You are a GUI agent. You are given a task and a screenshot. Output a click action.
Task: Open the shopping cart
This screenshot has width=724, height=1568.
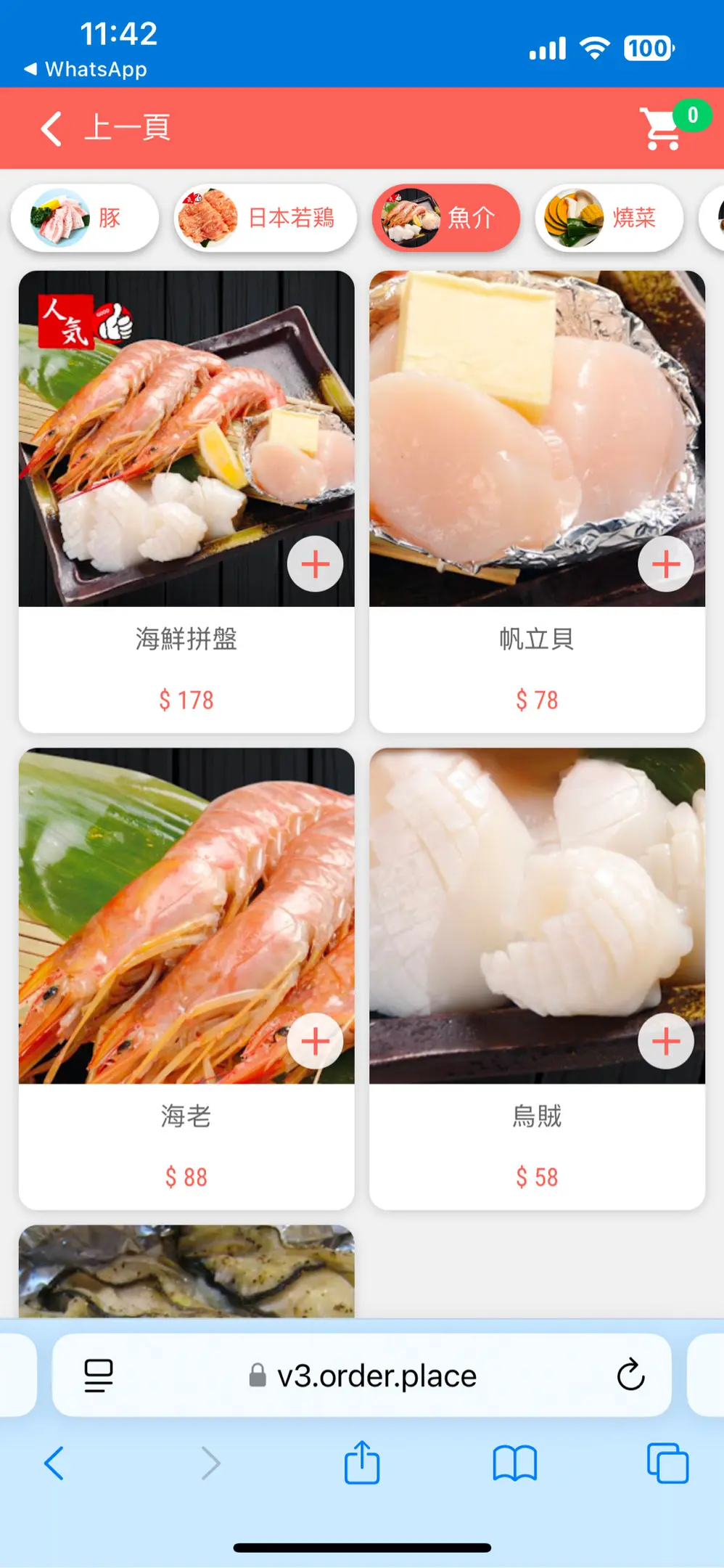(x=662, y=128)
